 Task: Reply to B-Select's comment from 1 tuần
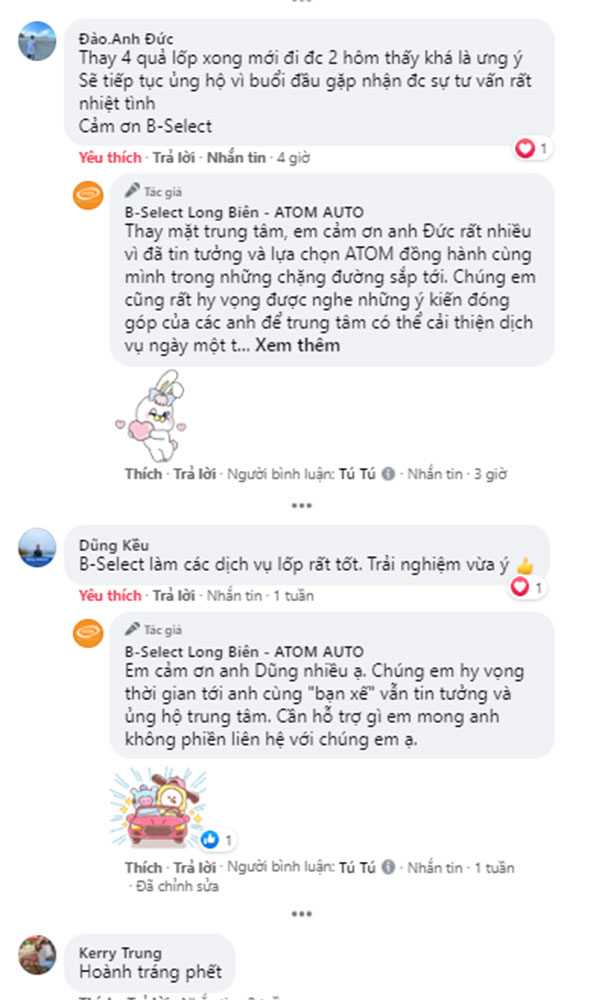click(194, 867)
